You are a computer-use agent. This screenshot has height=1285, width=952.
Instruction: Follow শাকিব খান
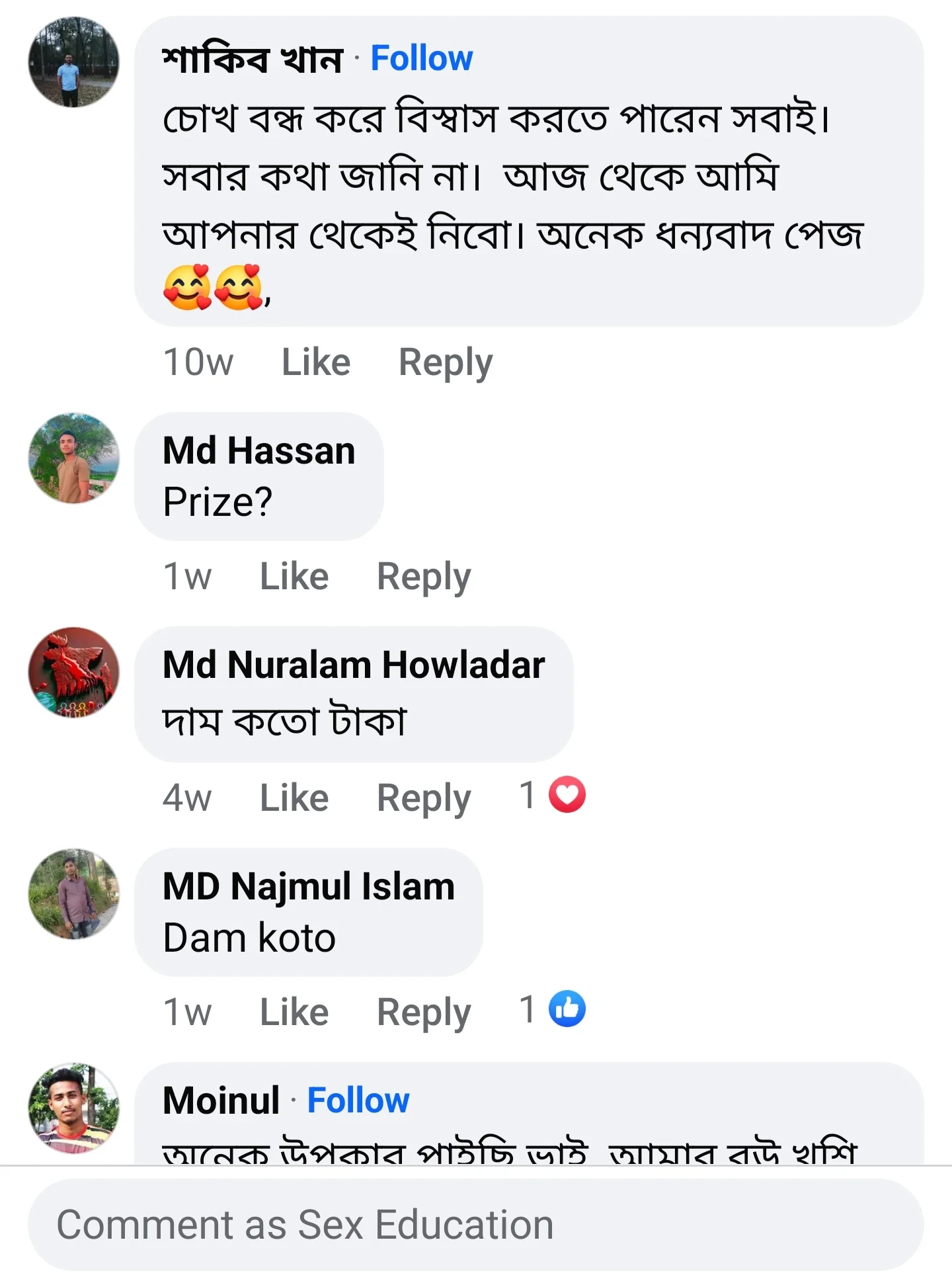coord(422,58)
